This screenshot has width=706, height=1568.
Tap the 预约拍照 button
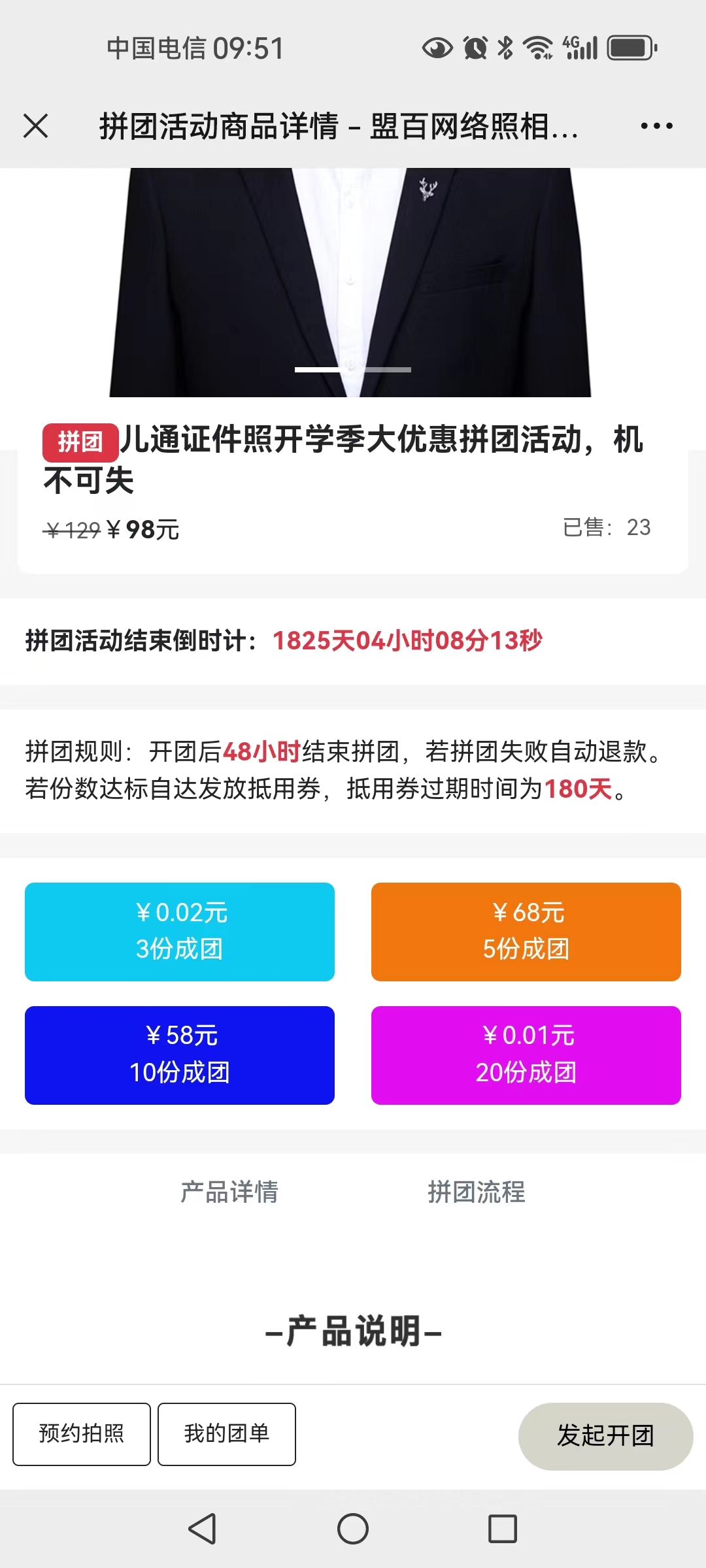pos(82,1434)
